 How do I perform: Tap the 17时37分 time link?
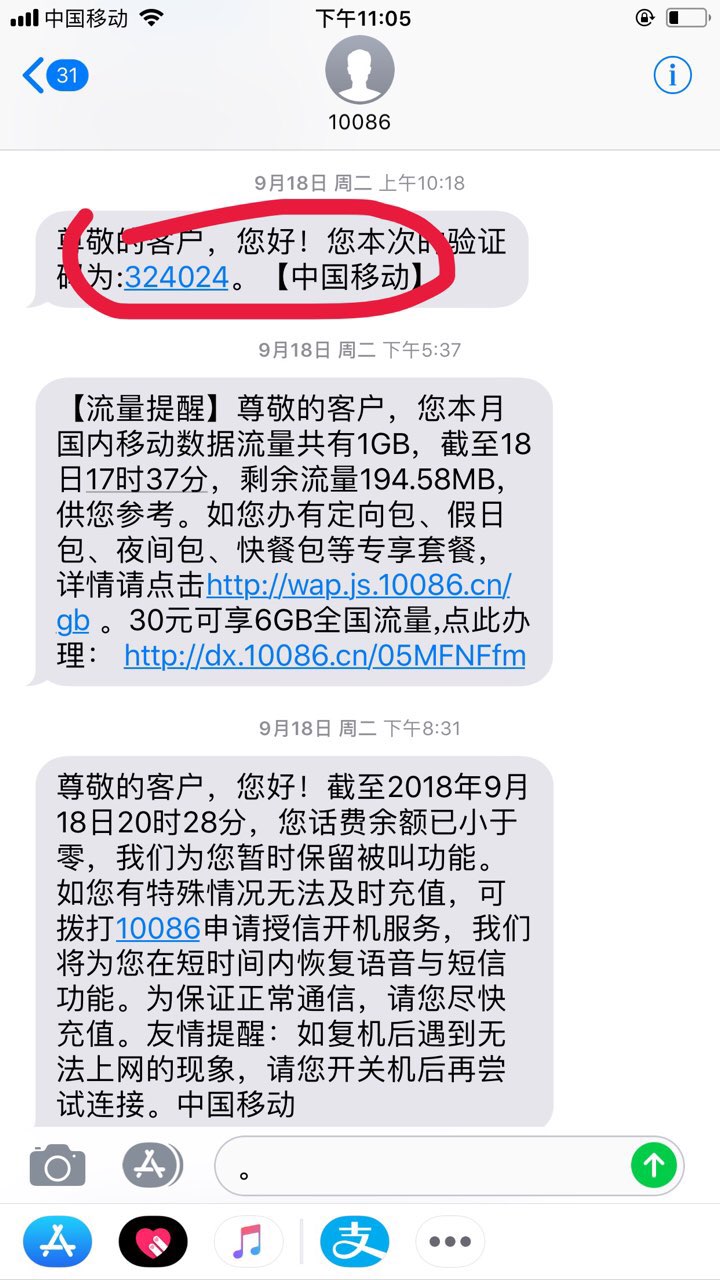pos(146,479)
